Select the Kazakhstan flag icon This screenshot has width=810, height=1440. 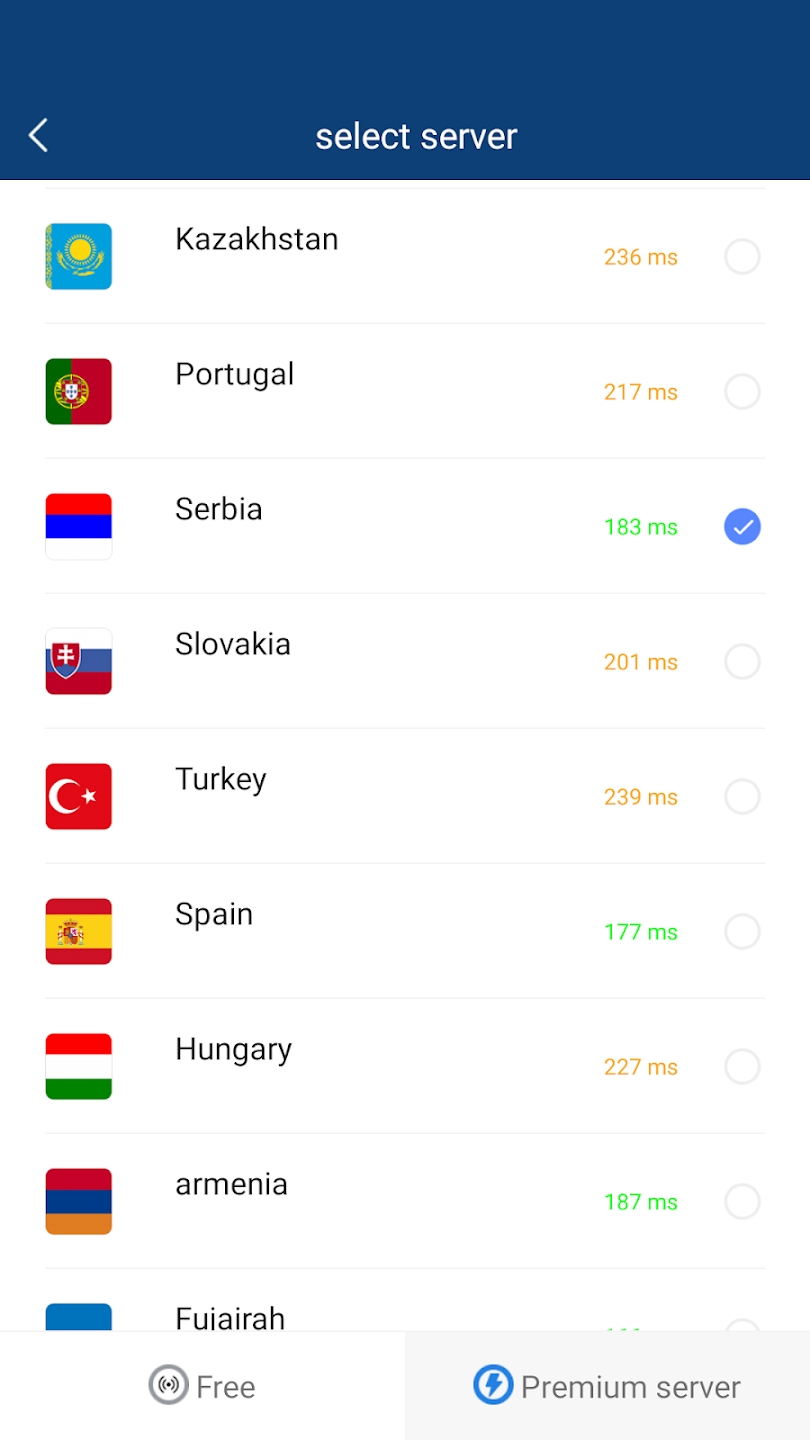point(78,256)
